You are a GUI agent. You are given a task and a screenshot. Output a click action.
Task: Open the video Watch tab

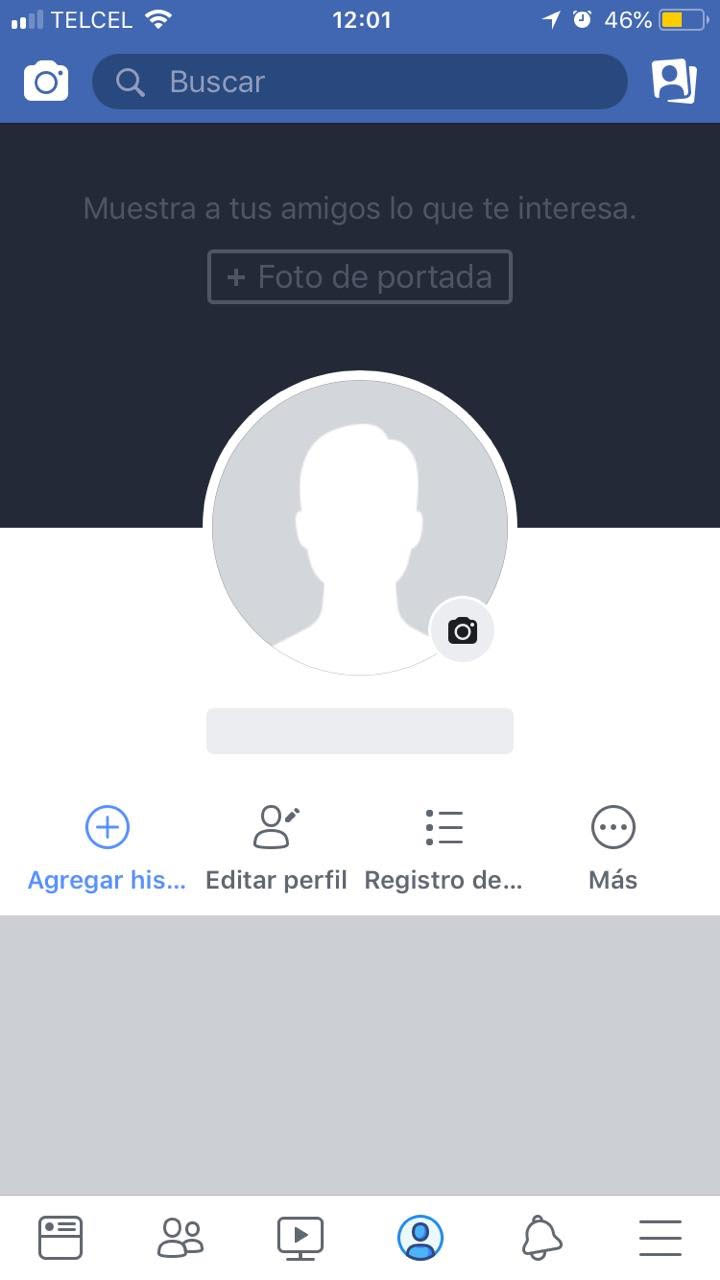click(300, 1237)
